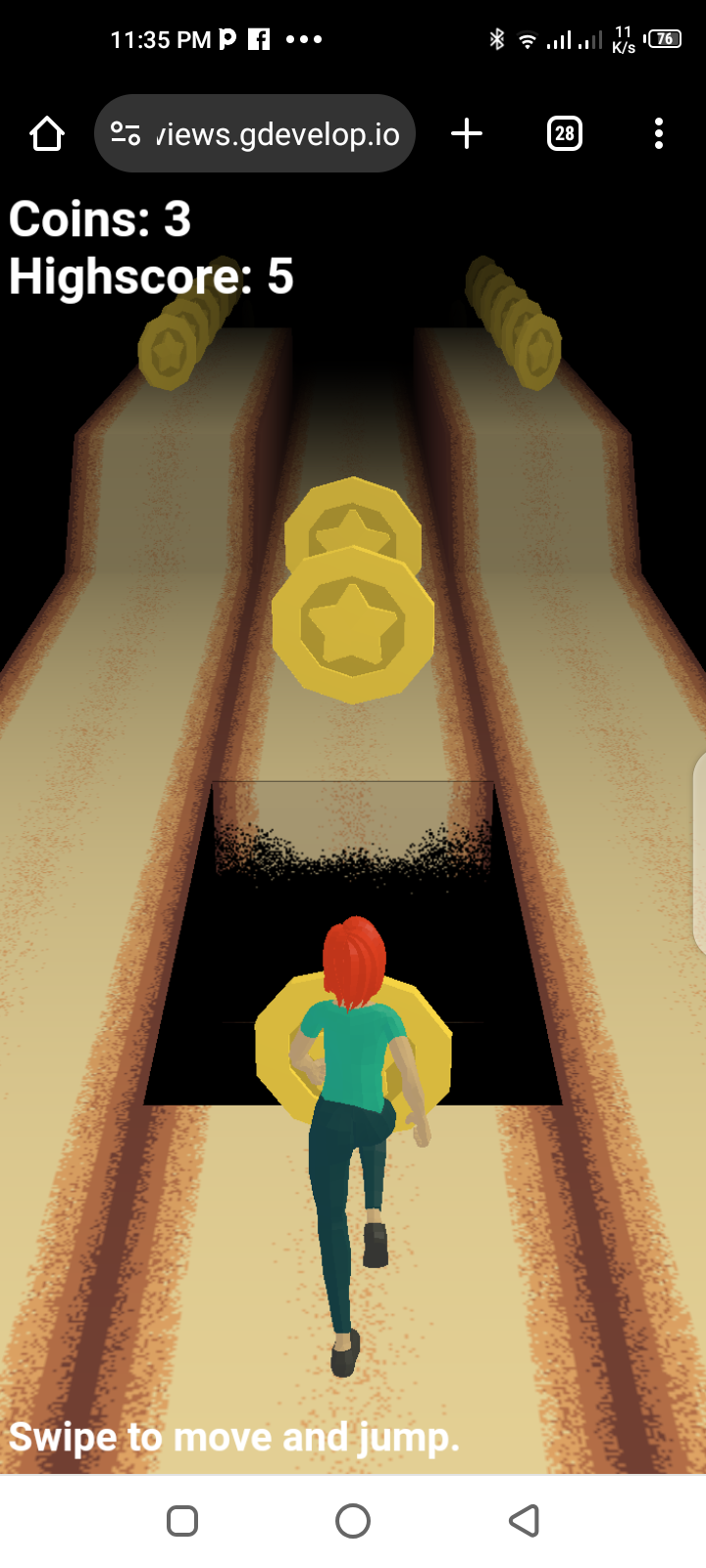Go back using the navigation bar

coord(524,1521)
